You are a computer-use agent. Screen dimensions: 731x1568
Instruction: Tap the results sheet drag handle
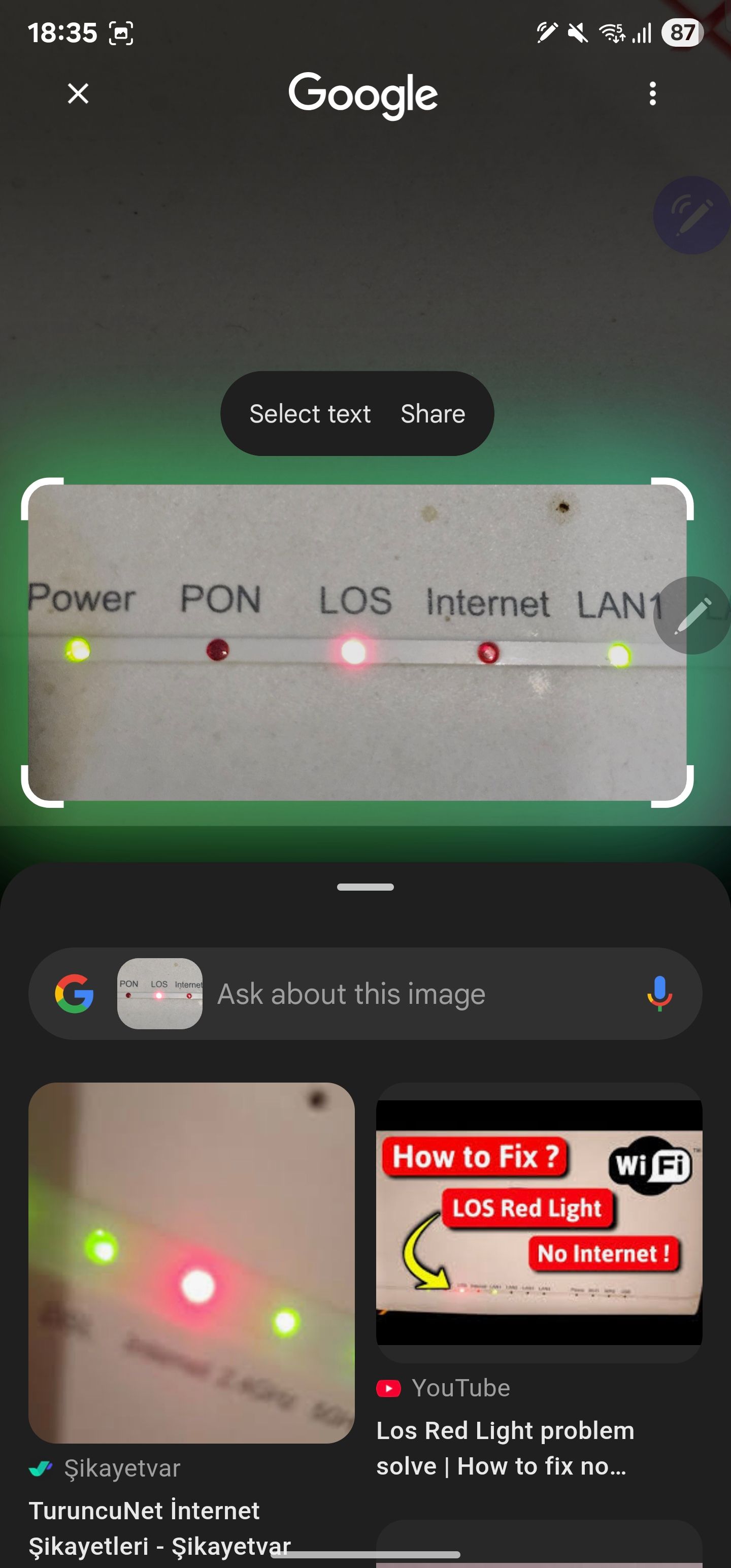365,887
